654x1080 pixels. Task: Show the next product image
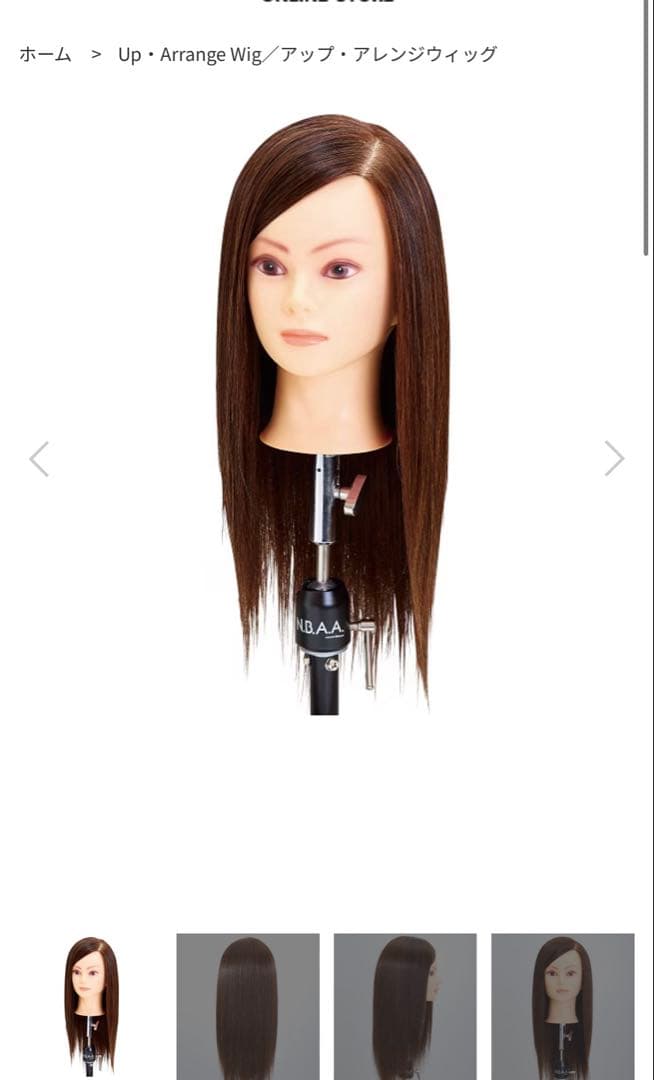(x=614, y=458)
